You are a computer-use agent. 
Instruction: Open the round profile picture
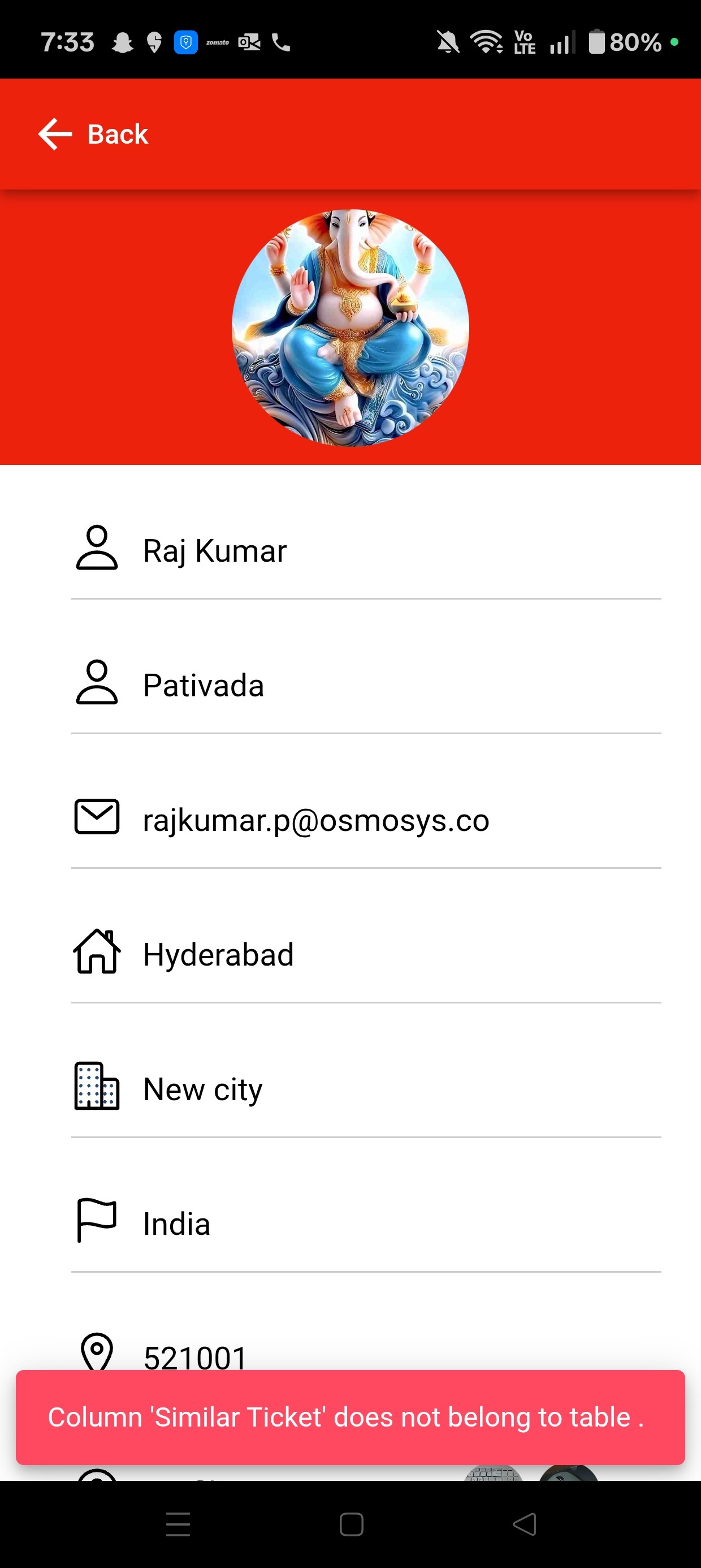point(350,328)
